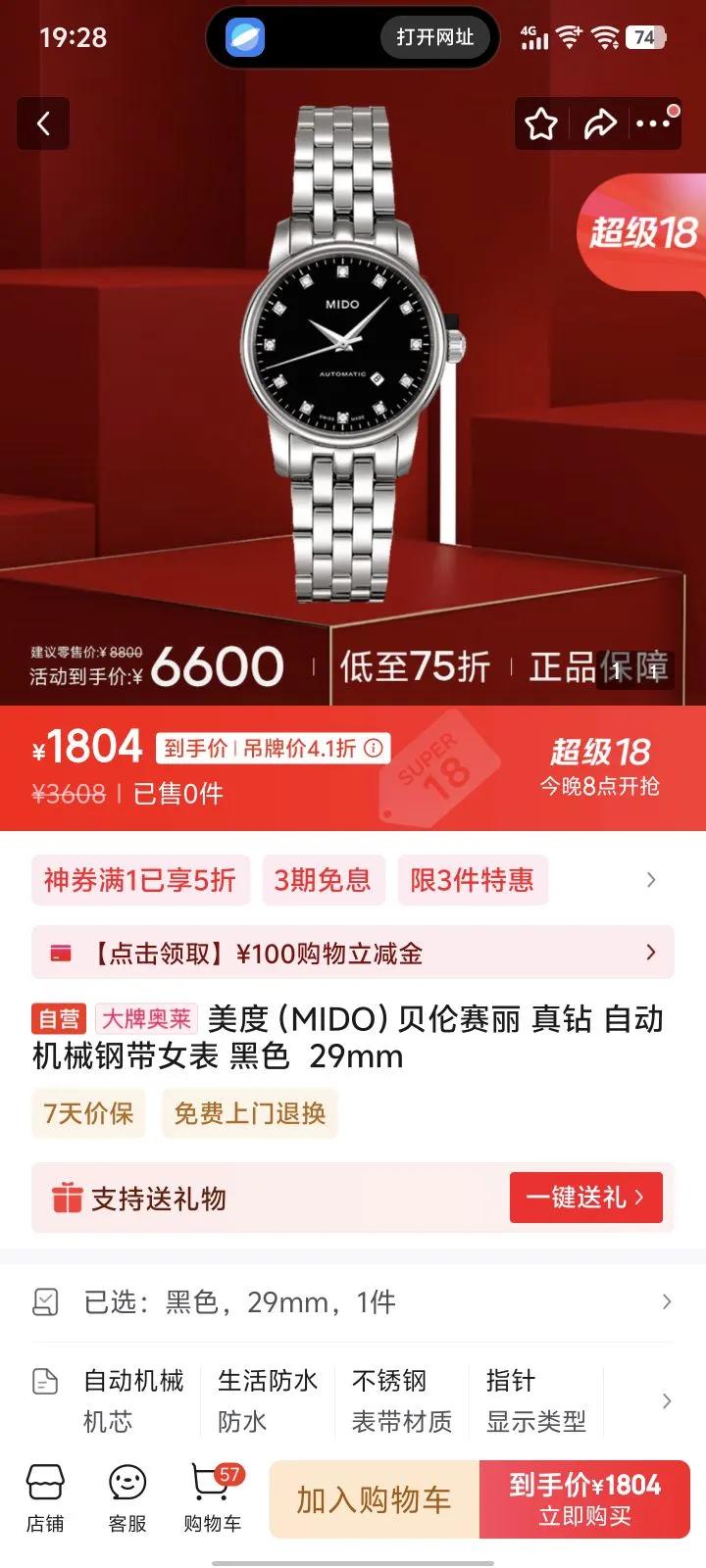The width and height of the screenshot is (706, 1568).
Task: Open the selected options 黑色, 29mm, 1件
Action: (x=353, y=1302)
